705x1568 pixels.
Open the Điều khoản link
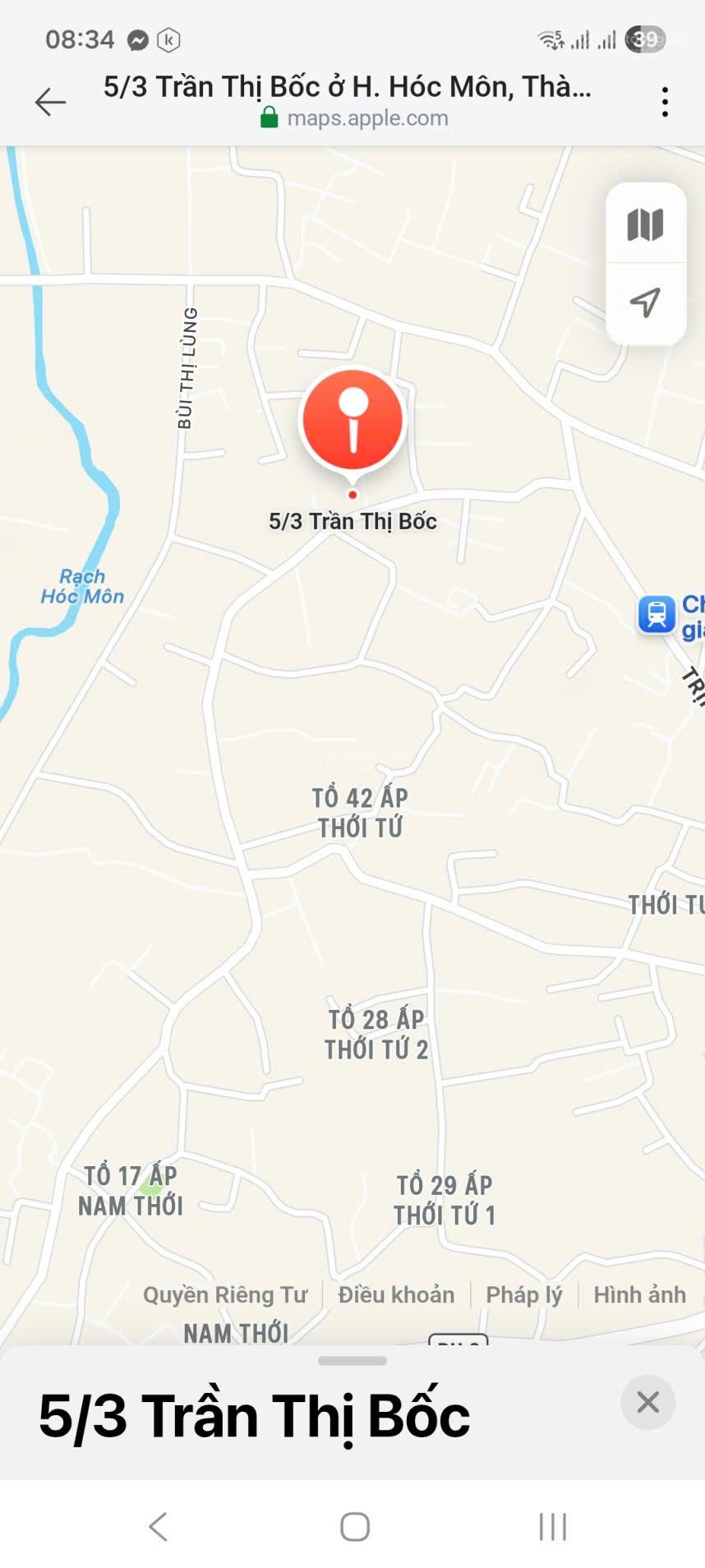(396, 1294)
